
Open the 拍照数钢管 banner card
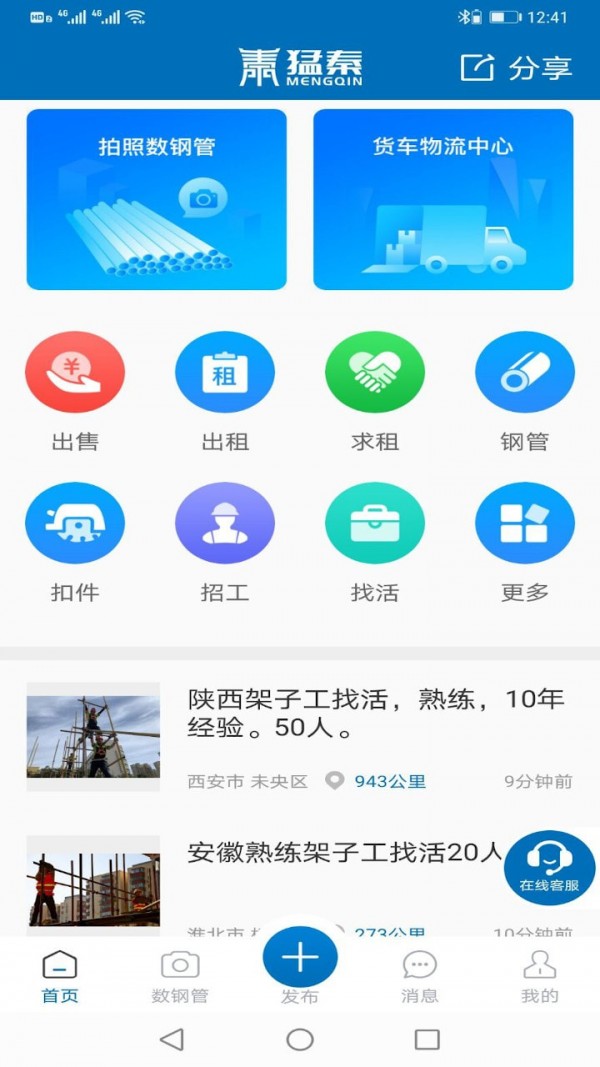[x=156, y=199]
